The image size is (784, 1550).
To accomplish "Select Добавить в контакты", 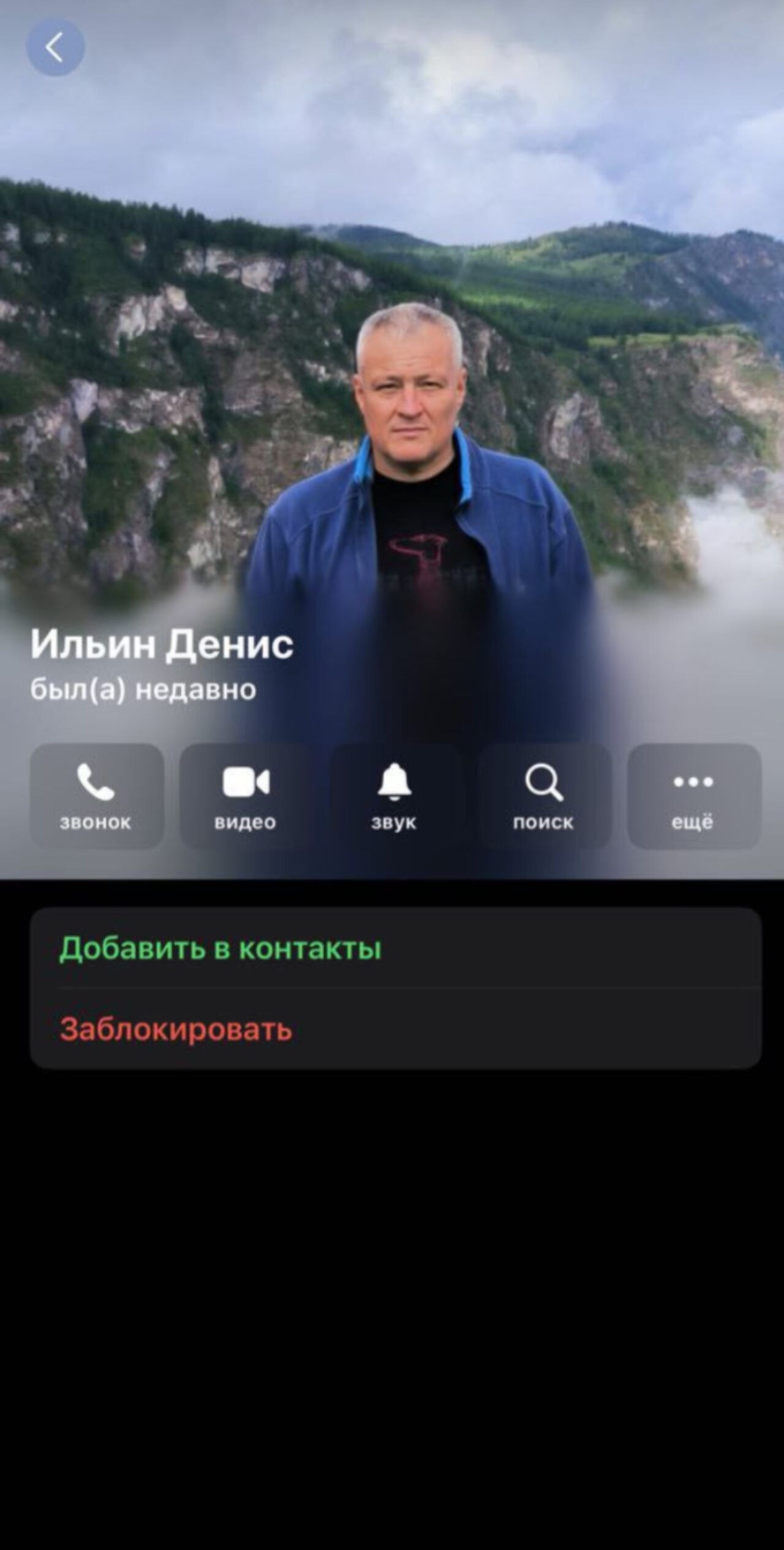I will click(x=221, y=948).
